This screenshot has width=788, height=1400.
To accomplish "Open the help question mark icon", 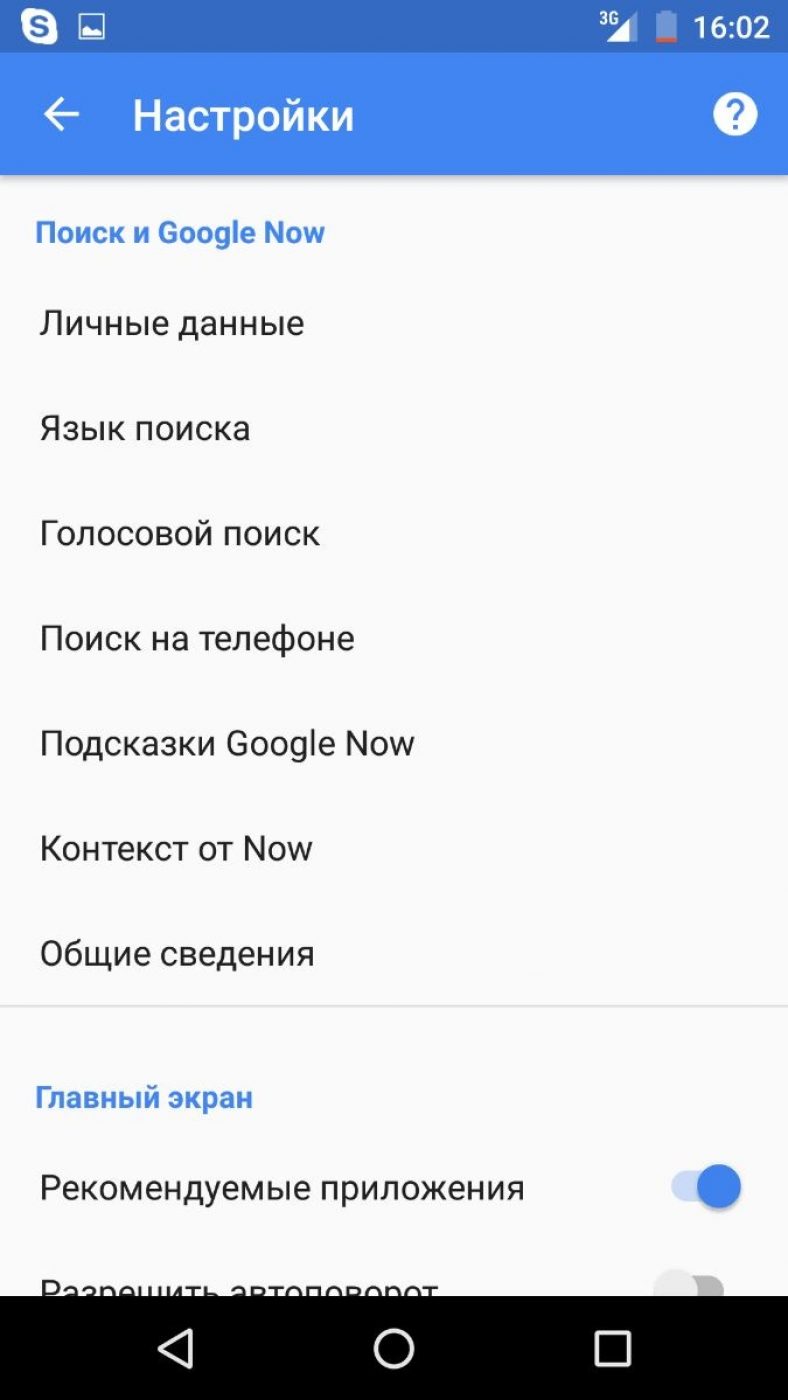I will [734, 115].
